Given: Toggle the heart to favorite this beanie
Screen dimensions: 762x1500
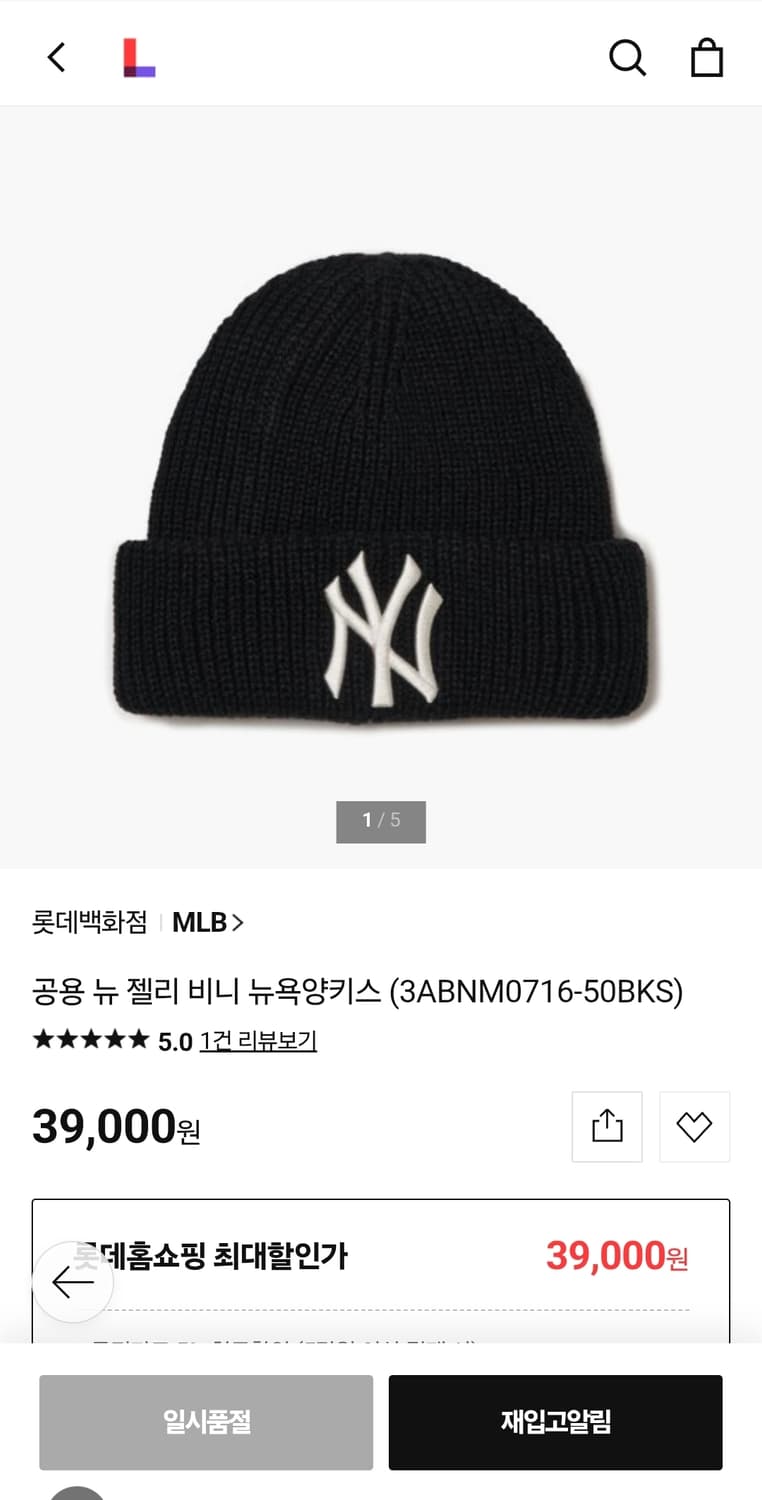Looking at the screenshot, I should [x=694, y=1126].
